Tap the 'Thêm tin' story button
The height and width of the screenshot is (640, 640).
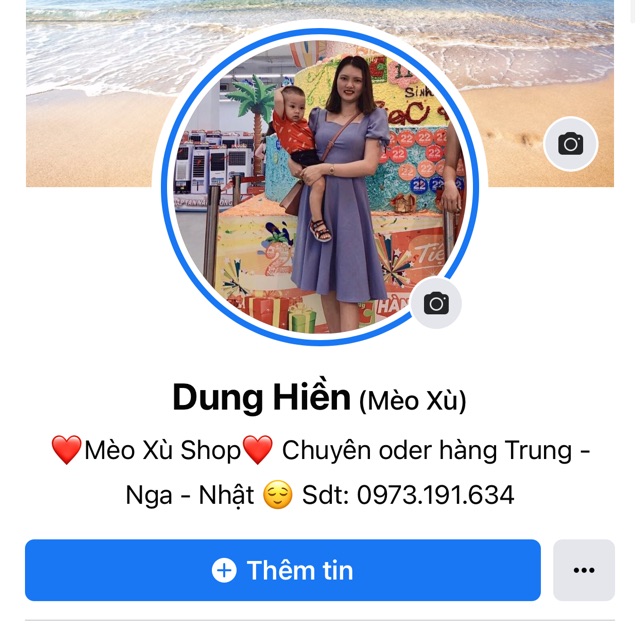pos(283,570)
